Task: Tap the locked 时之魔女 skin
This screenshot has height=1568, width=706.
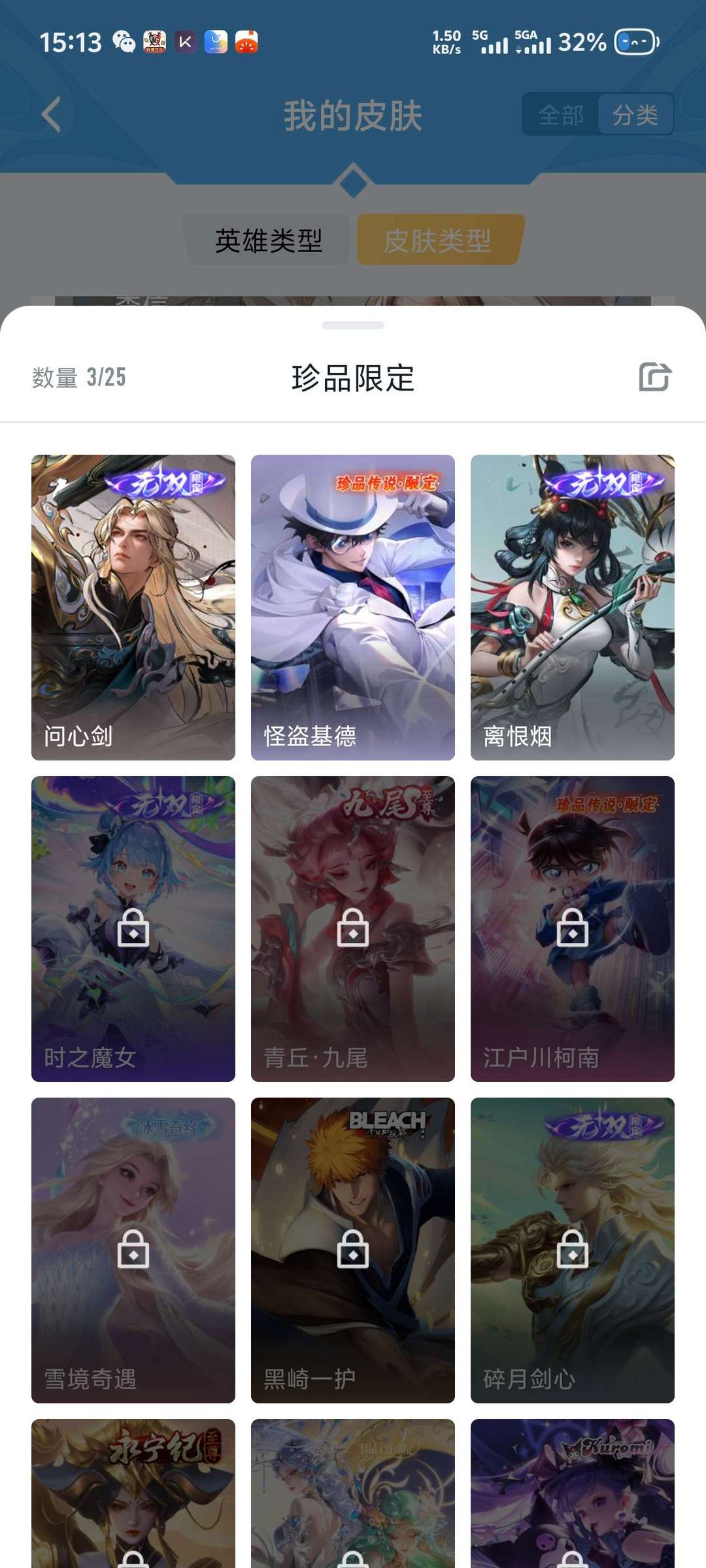Action: click(133, 928)
